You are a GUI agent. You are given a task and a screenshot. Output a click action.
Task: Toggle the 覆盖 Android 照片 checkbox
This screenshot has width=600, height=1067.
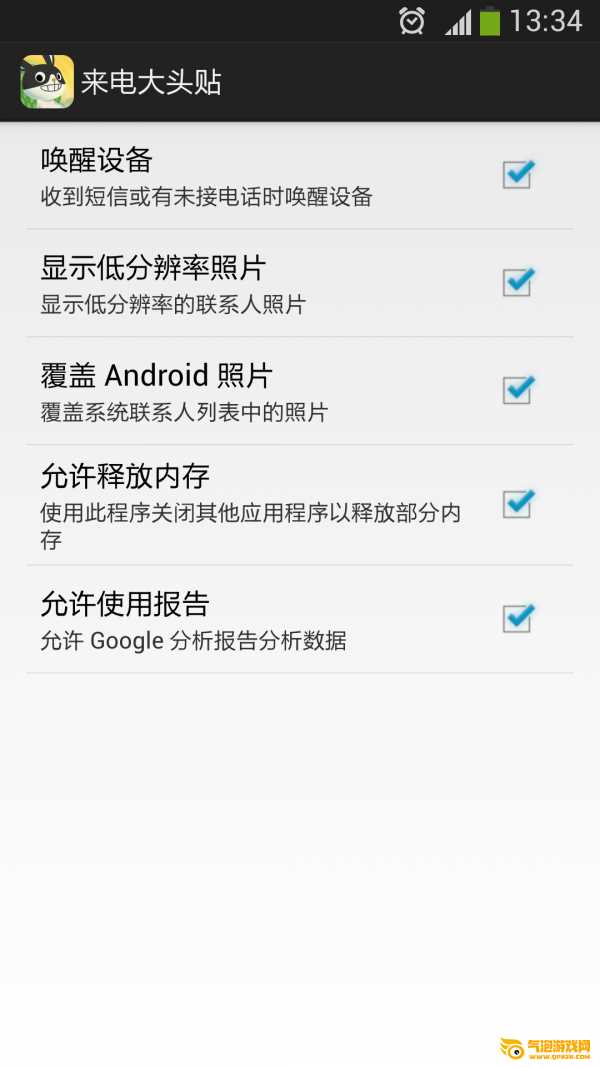pyautogui.click(x=517, y=390)
